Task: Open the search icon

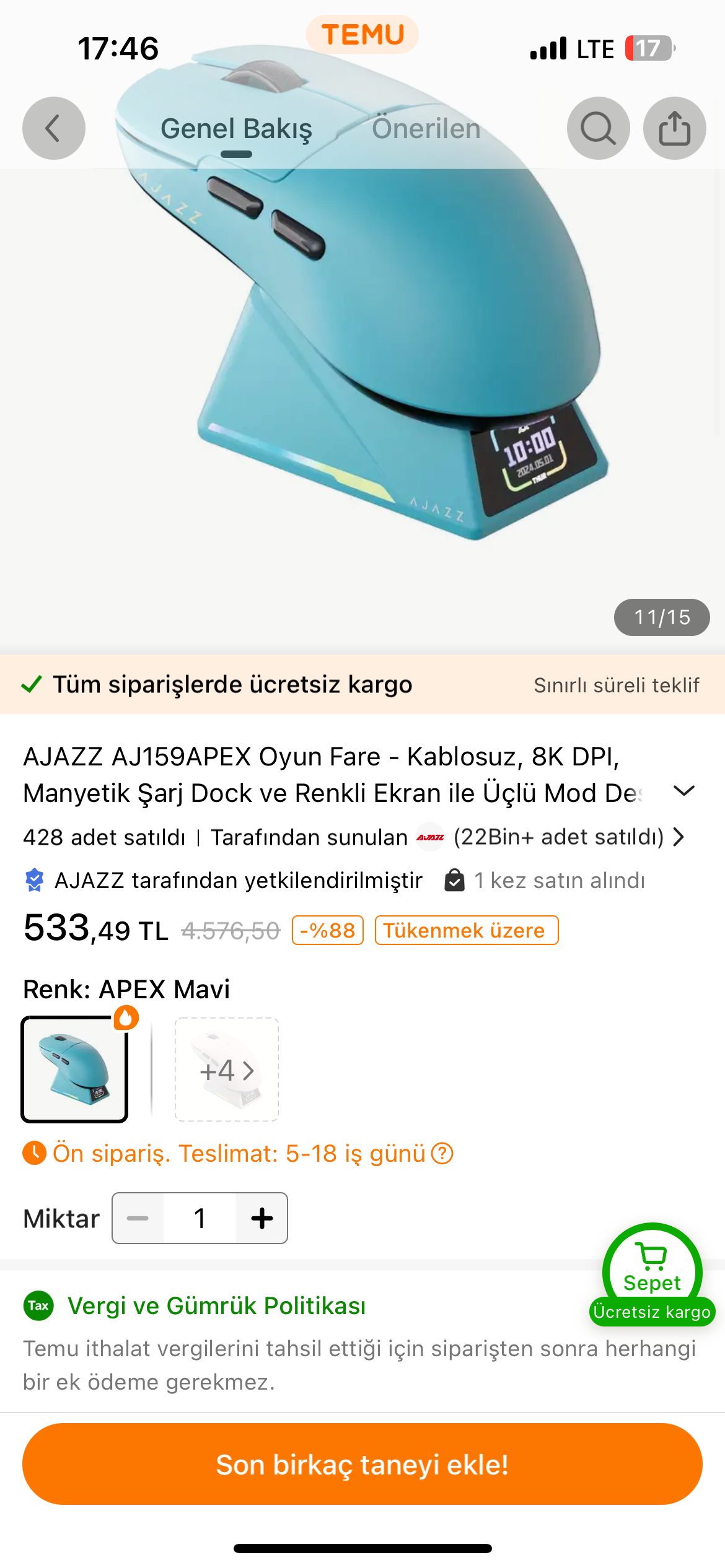Action: 598,128
